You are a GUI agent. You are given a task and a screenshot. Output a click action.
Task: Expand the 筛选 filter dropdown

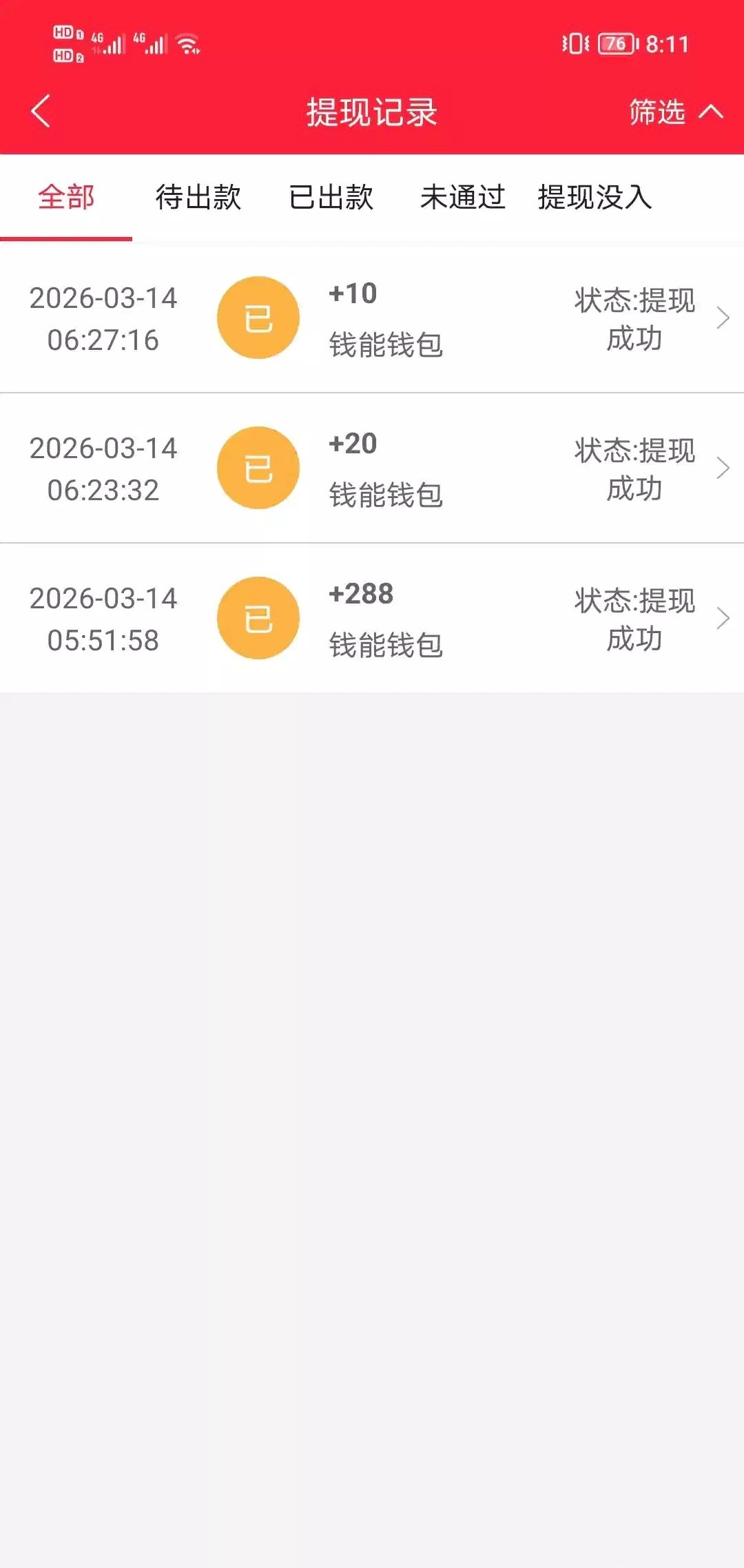pyautogui.click(x=675, y=112)
